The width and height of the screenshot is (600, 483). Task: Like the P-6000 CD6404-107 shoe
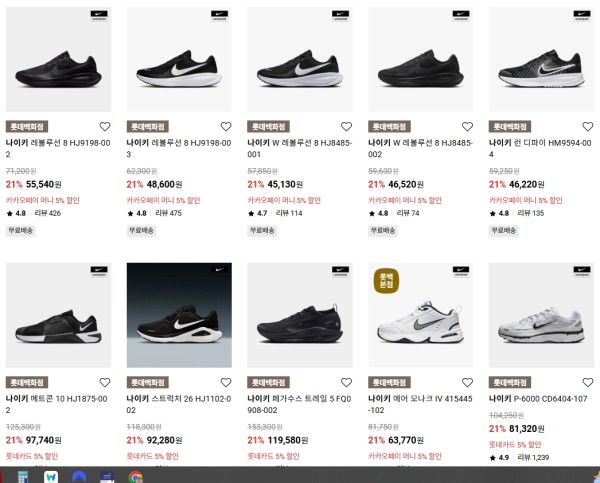pos(587,382)
